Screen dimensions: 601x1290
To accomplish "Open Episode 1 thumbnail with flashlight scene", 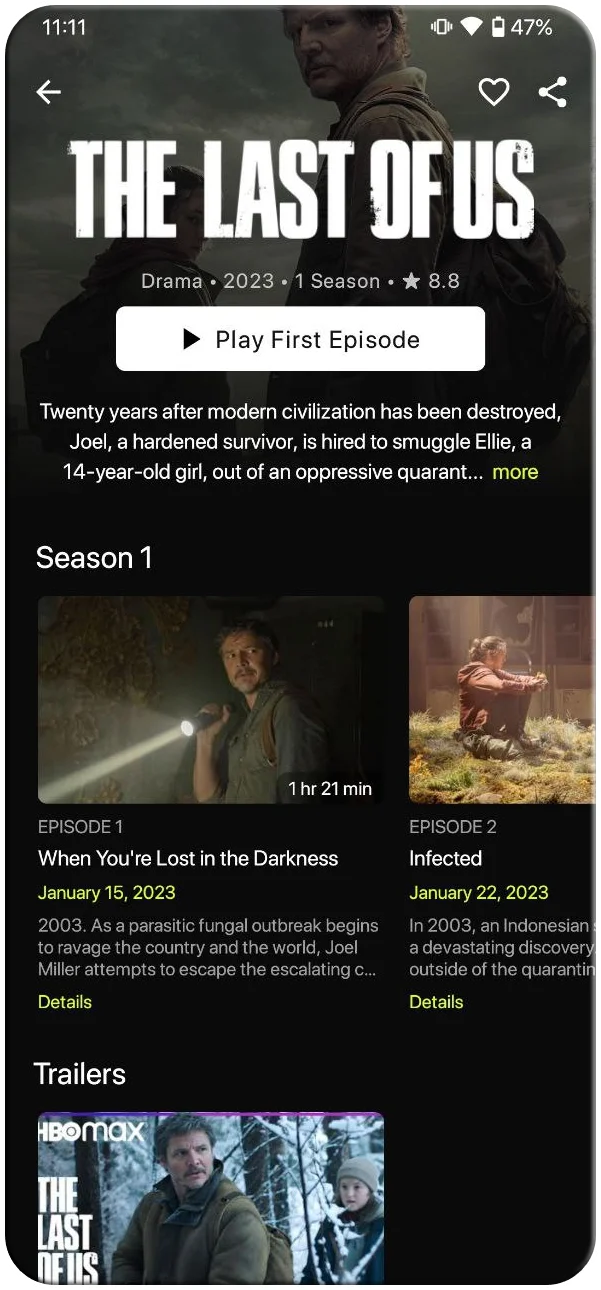I will coord(210,700).
